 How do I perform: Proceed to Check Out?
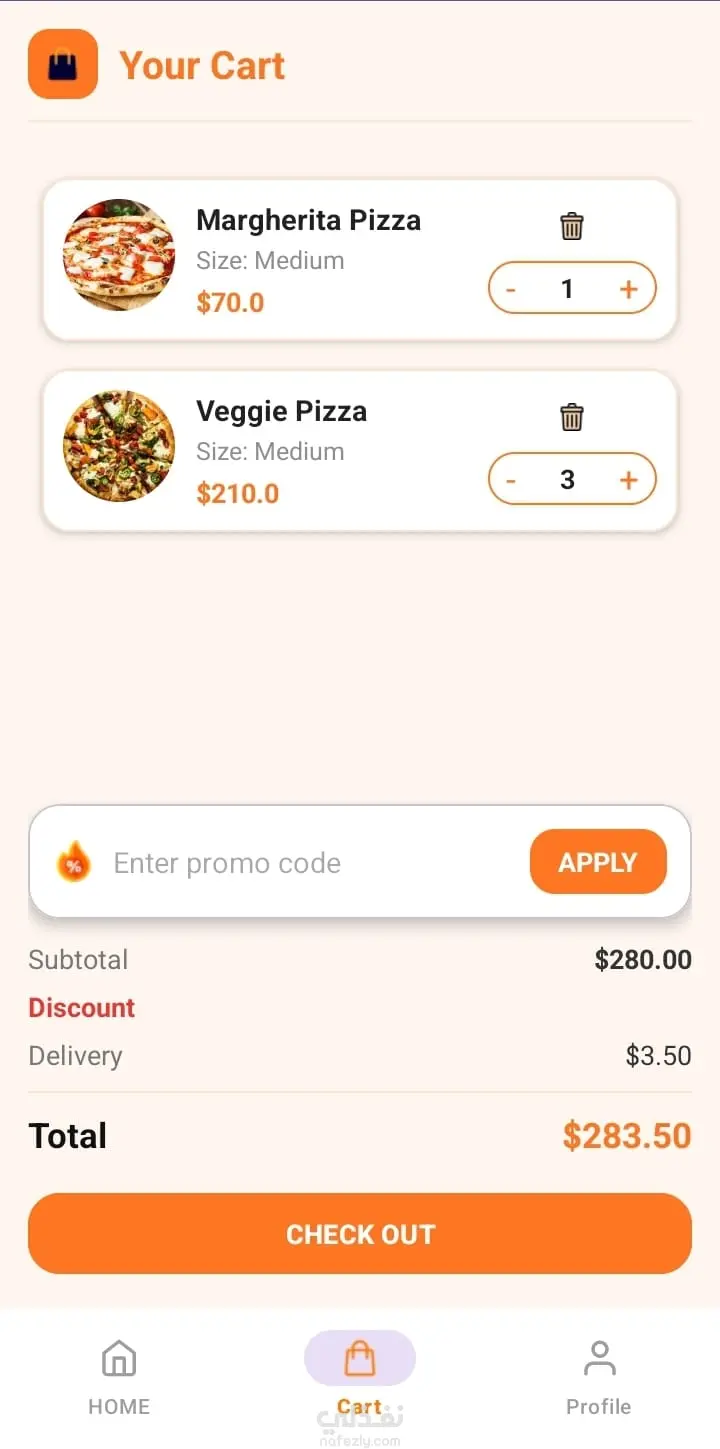point(360,1234)
